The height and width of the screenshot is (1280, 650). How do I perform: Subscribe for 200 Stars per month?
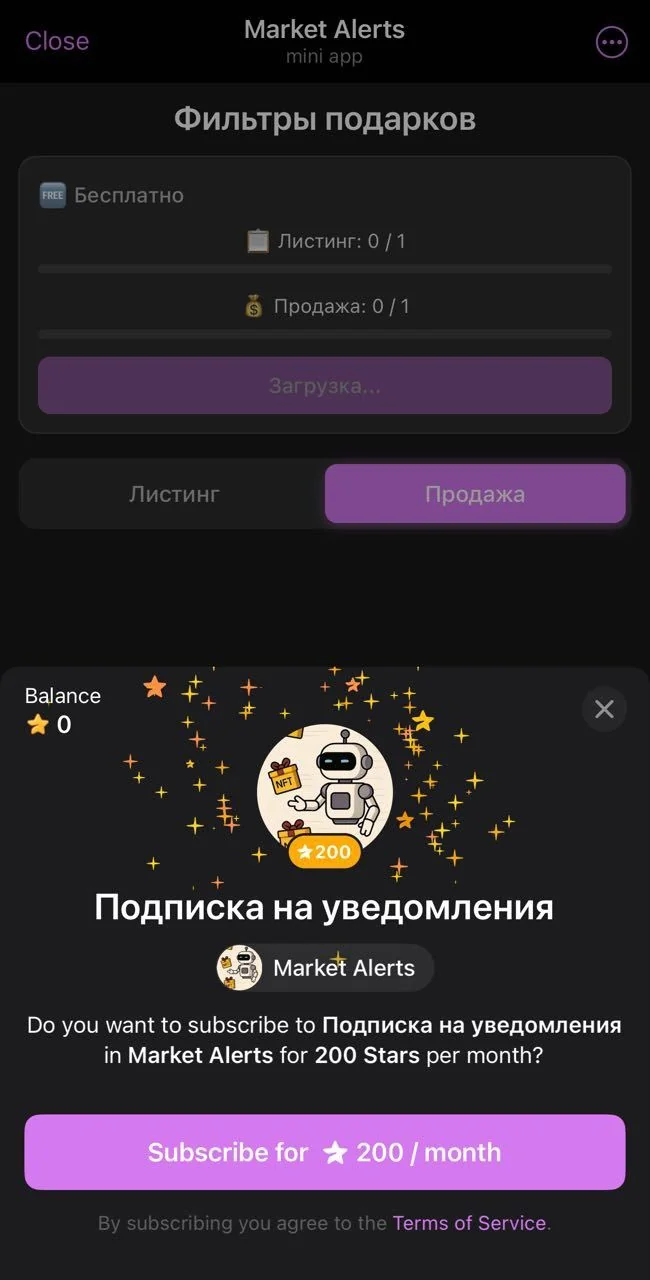(x=325, y=1152)
